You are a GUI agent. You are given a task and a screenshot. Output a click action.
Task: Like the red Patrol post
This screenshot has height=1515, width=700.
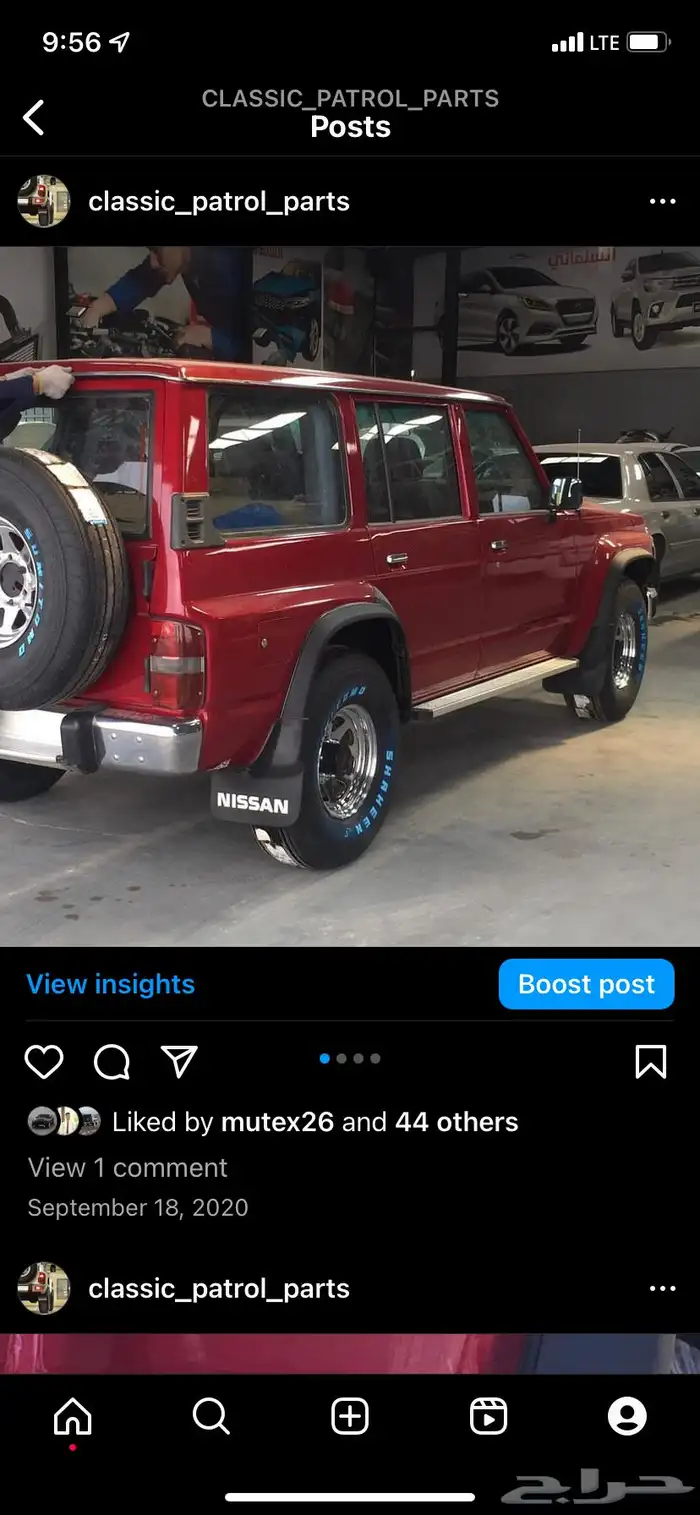(x=44, y=1061)
